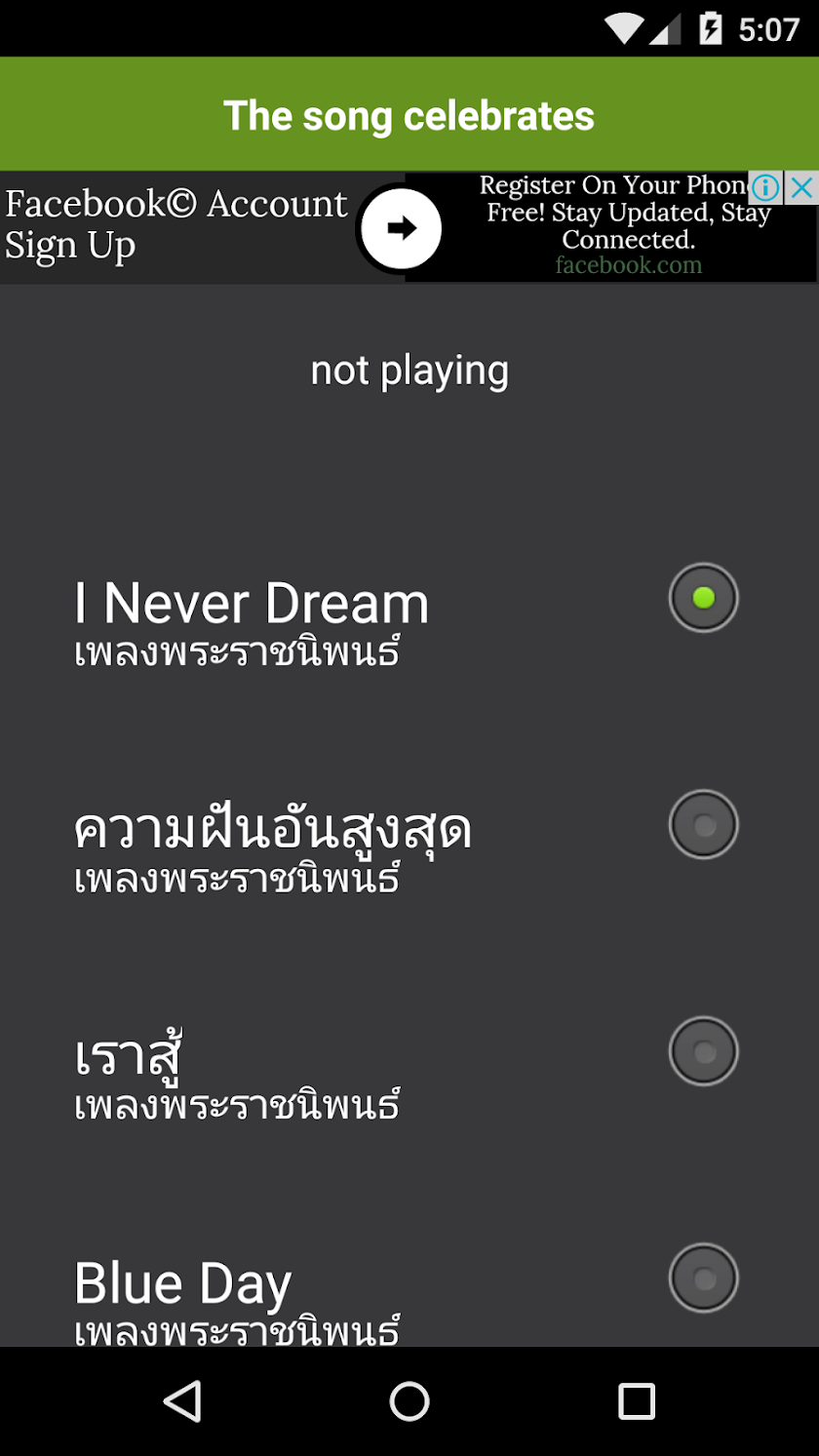Open the ad info icon
This screenshot has width=819, height=1456.
point(766,187)
